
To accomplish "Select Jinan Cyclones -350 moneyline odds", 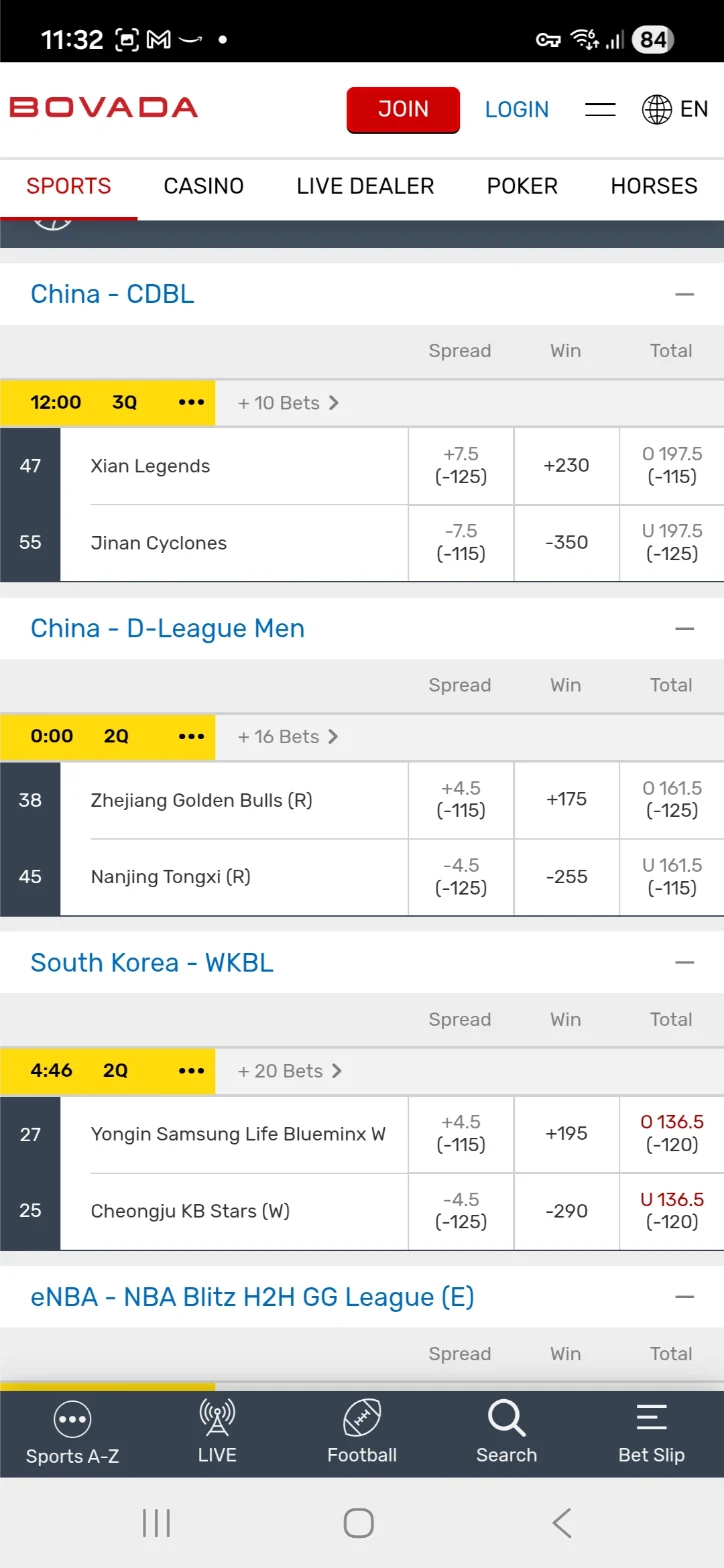I will pyautogui.click(x=565, y=543).
